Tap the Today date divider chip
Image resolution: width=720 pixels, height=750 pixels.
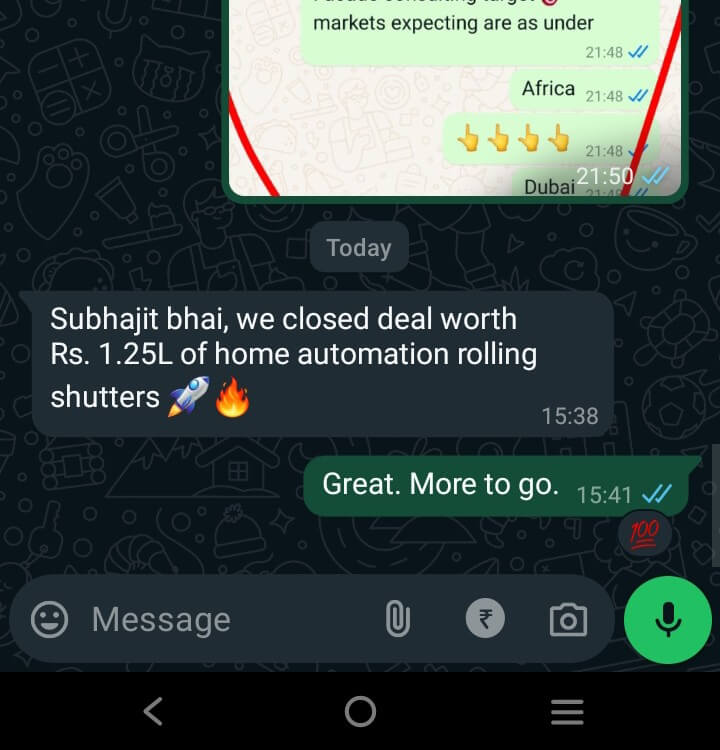coord(359,247)
